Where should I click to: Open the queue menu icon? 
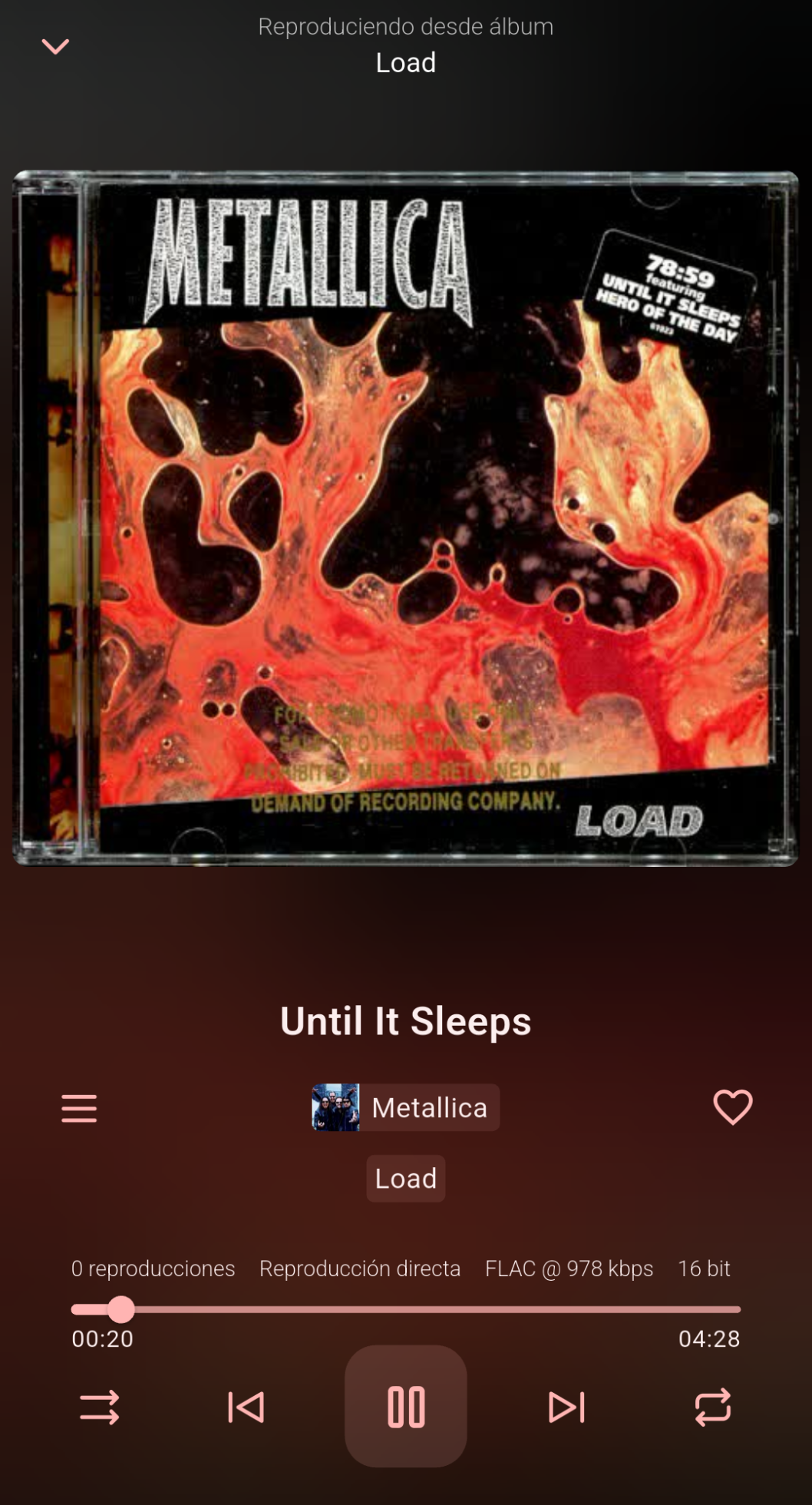tap(79, 1108)
